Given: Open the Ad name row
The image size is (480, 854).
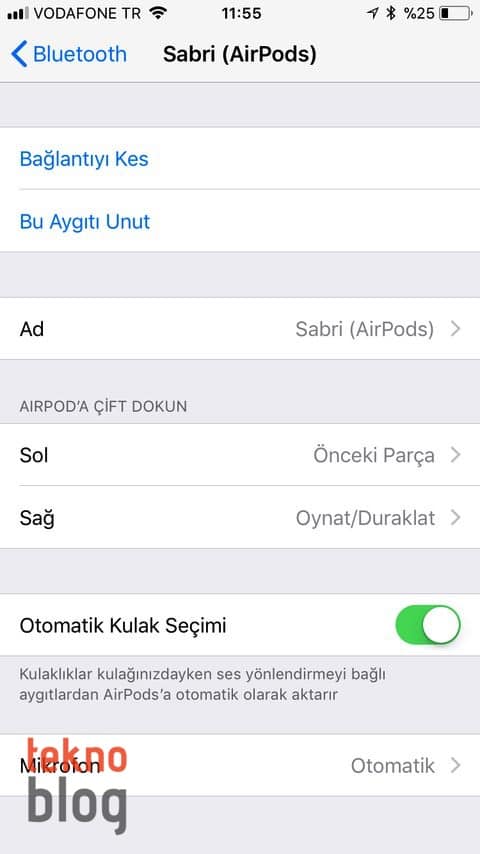Looking at the screenshot, I should [240, 328].
